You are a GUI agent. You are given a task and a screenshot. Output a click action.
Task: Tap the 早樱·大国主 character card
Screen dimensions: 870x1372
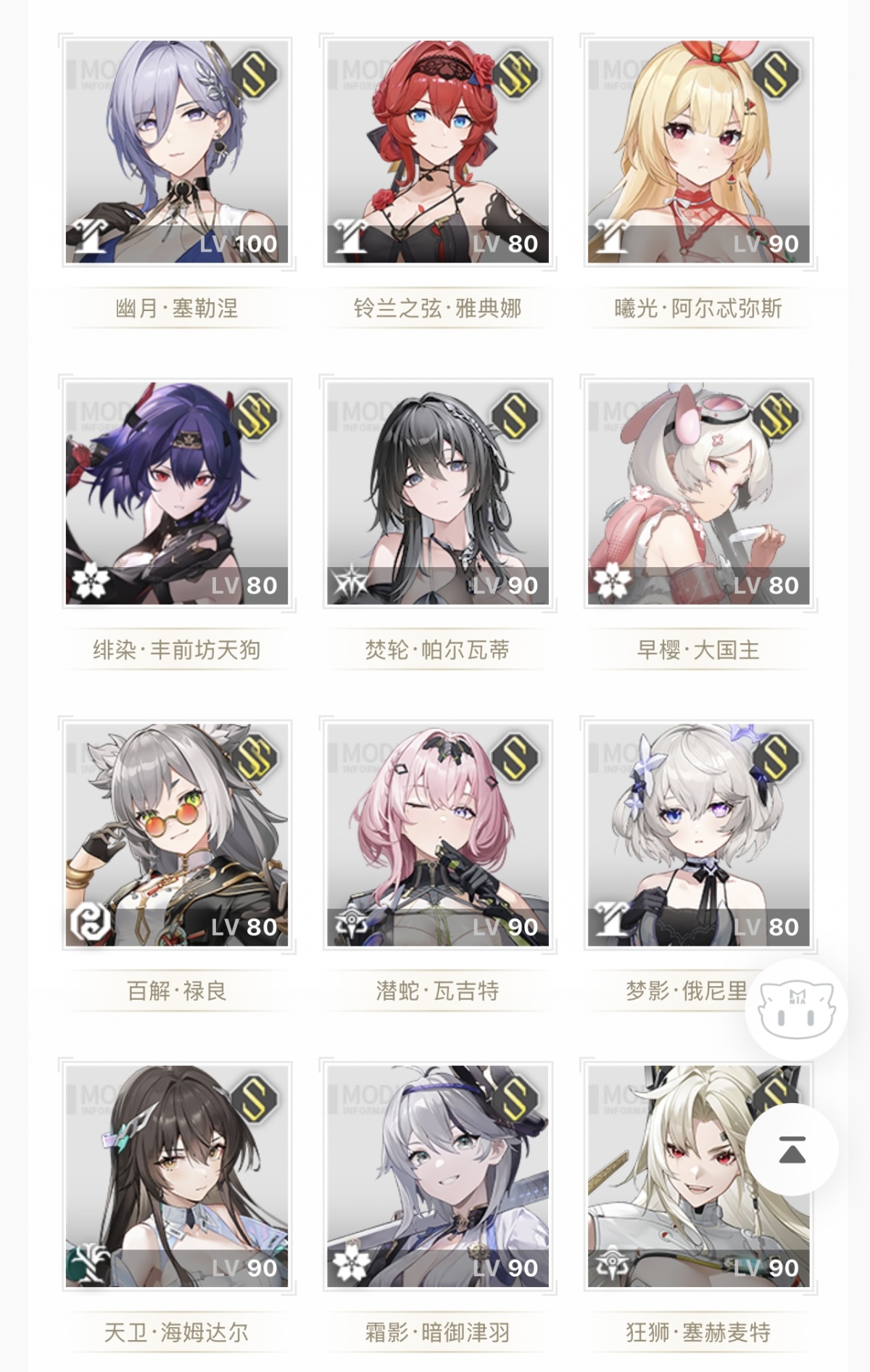(697, 493)
